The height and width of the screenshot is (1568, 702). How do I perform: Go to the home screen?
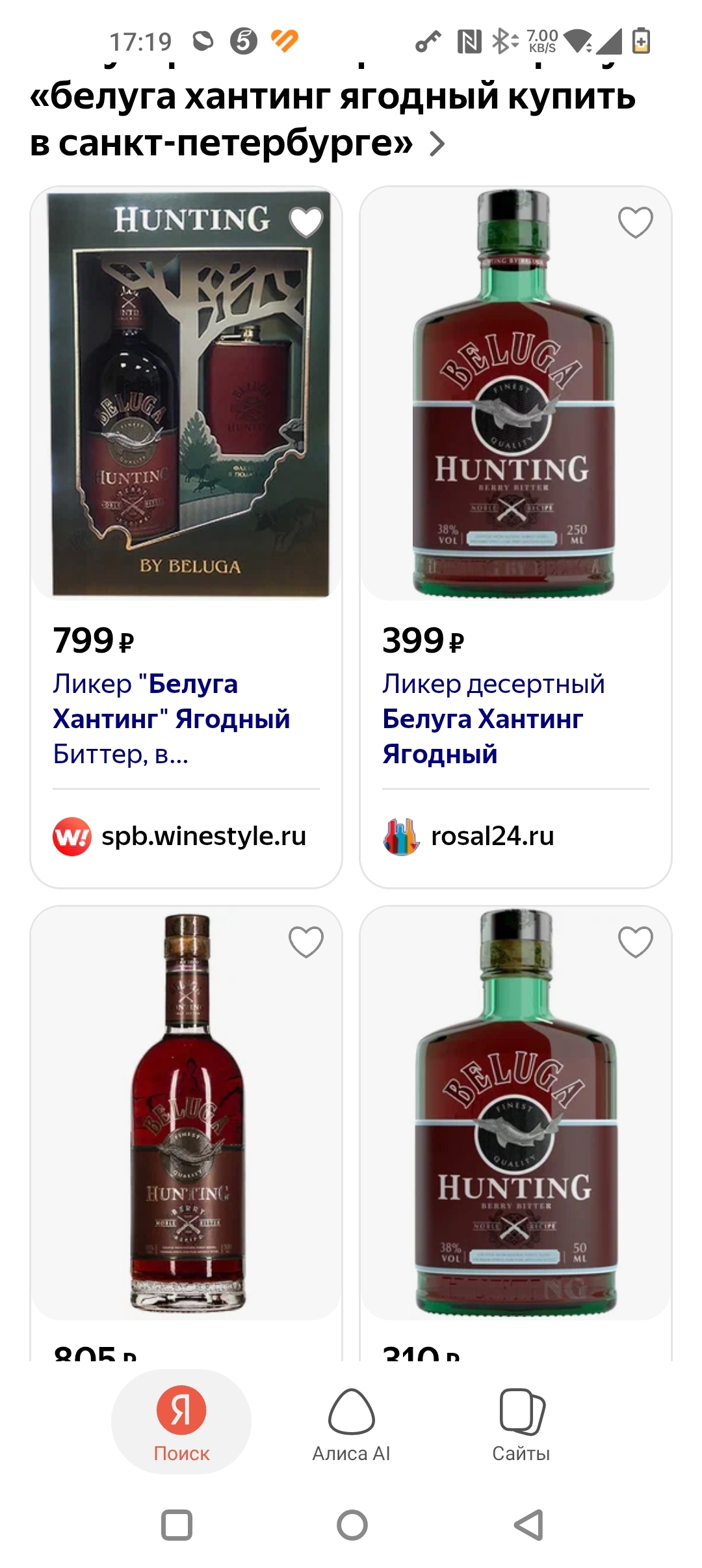point(352,1525)
